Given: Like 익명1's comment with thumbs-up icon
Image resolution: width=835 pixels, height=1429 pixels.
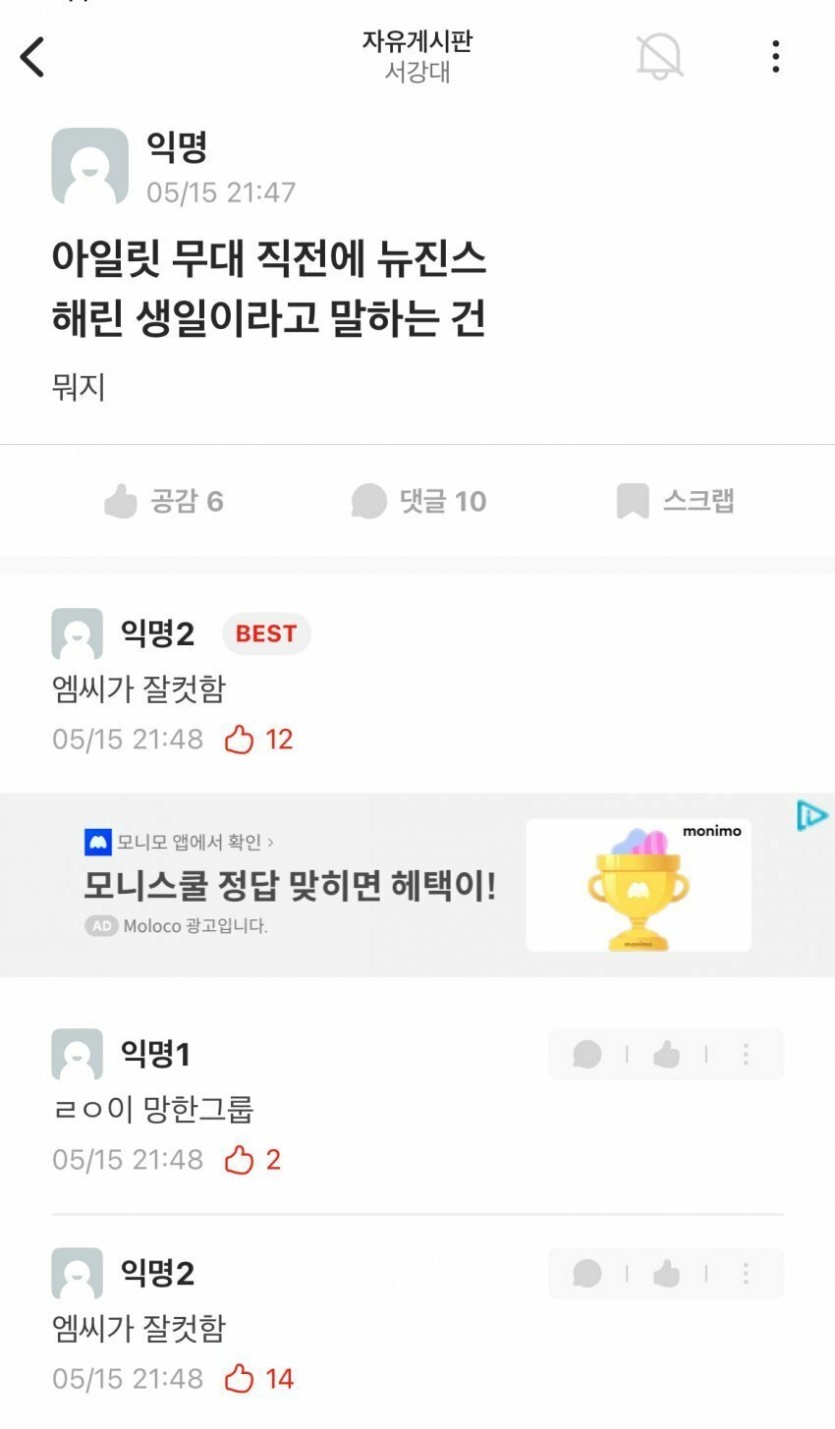Looking at the screenshot, I should click(x=666, y=1054).
